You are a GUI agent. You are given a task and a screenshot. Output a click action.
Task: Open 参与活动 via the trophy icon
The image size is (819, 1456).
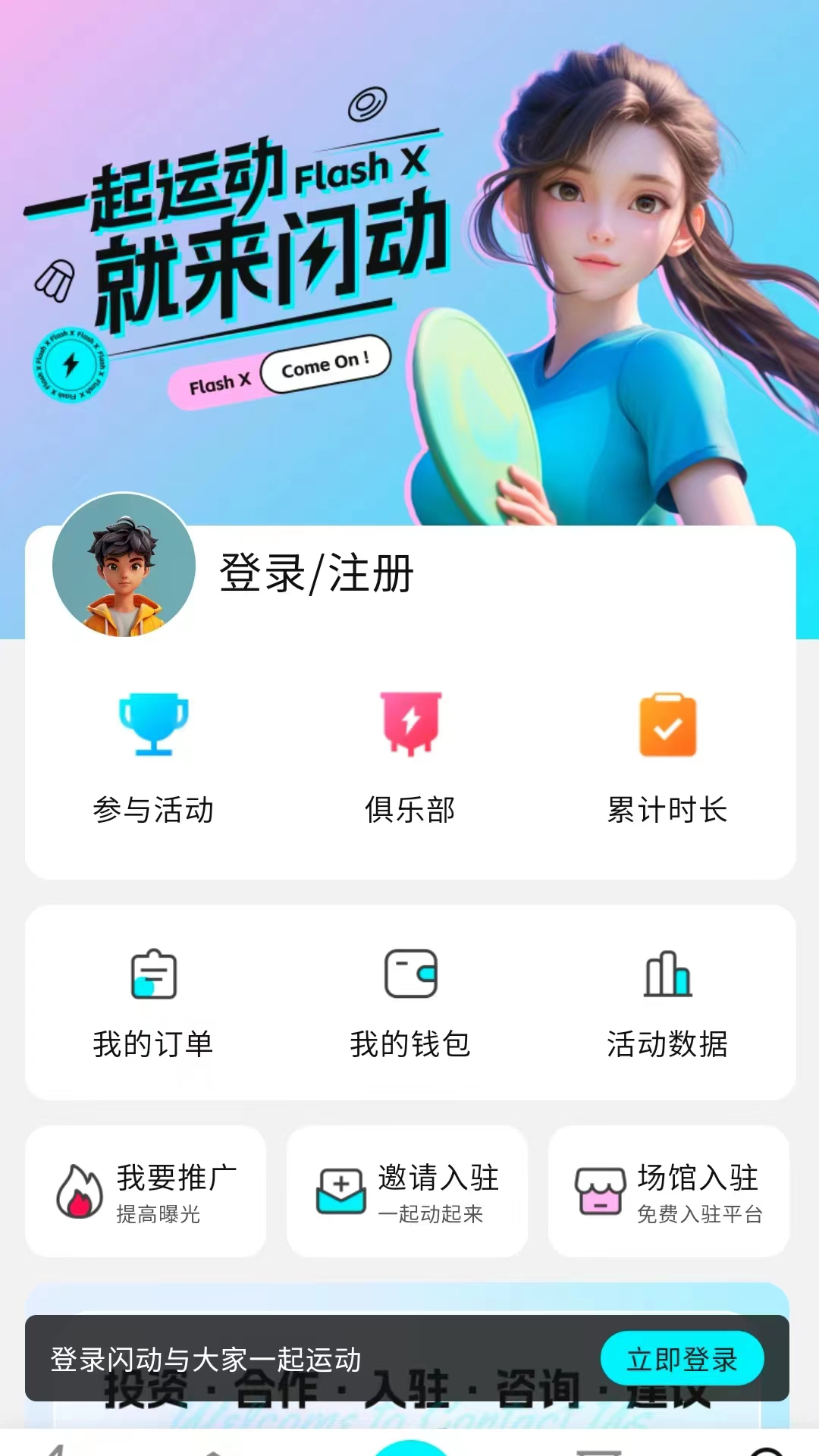[x=152, y=726]
